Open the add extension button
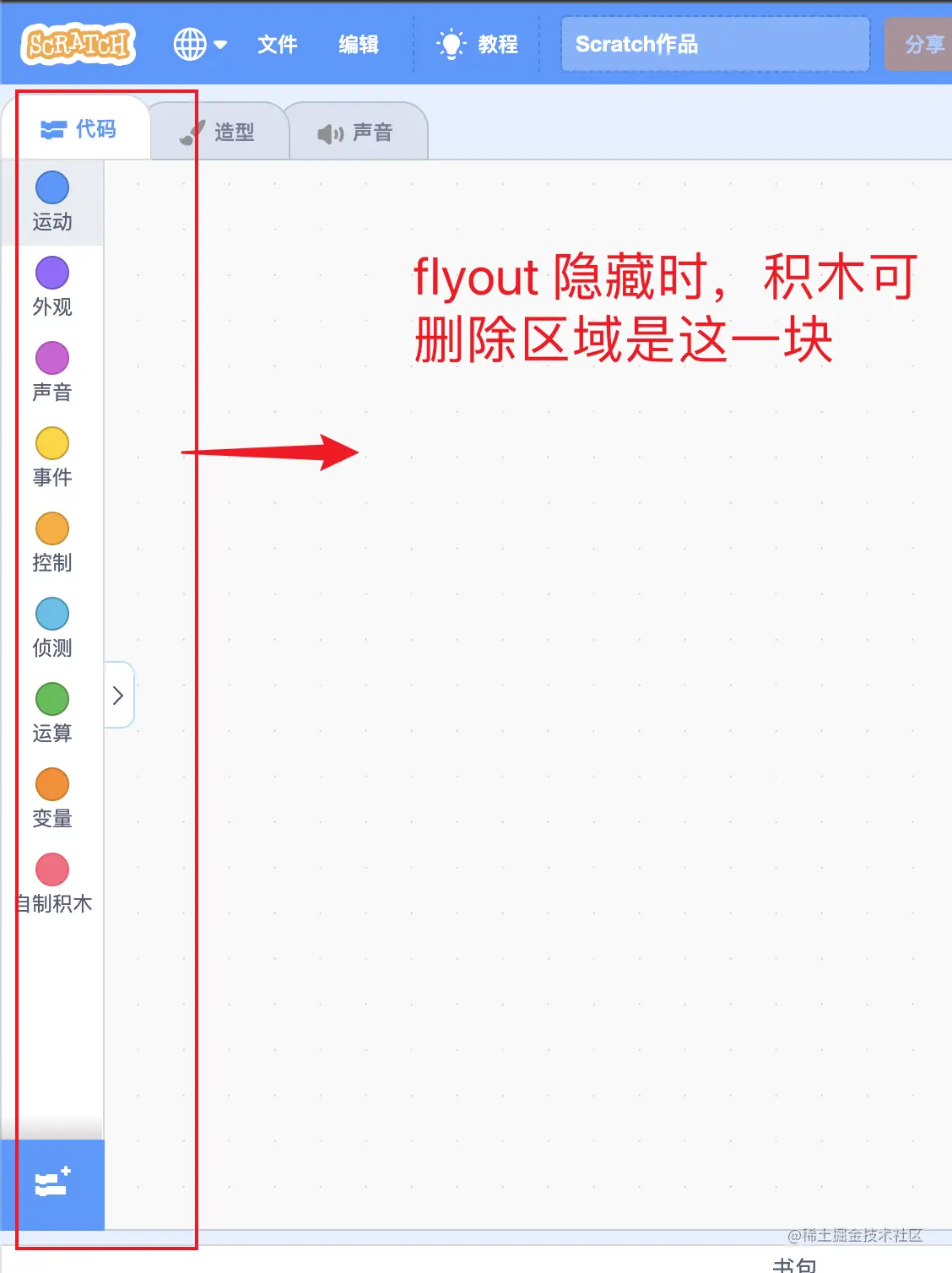Image resolution: width=952 pixels, height=1273 pixels. click(x=52, y=1184)
